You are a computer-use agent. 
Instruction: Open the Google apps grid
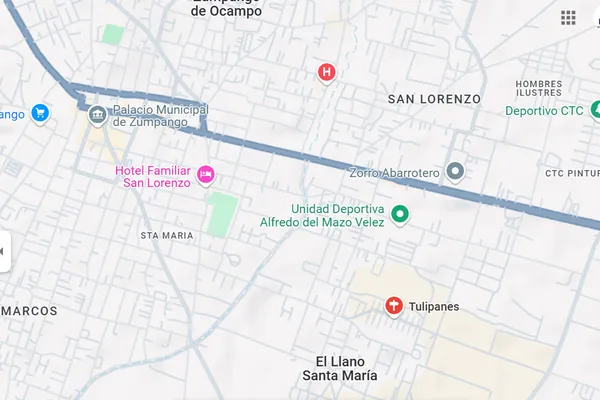pyautogui.click(x=568, y=17)
